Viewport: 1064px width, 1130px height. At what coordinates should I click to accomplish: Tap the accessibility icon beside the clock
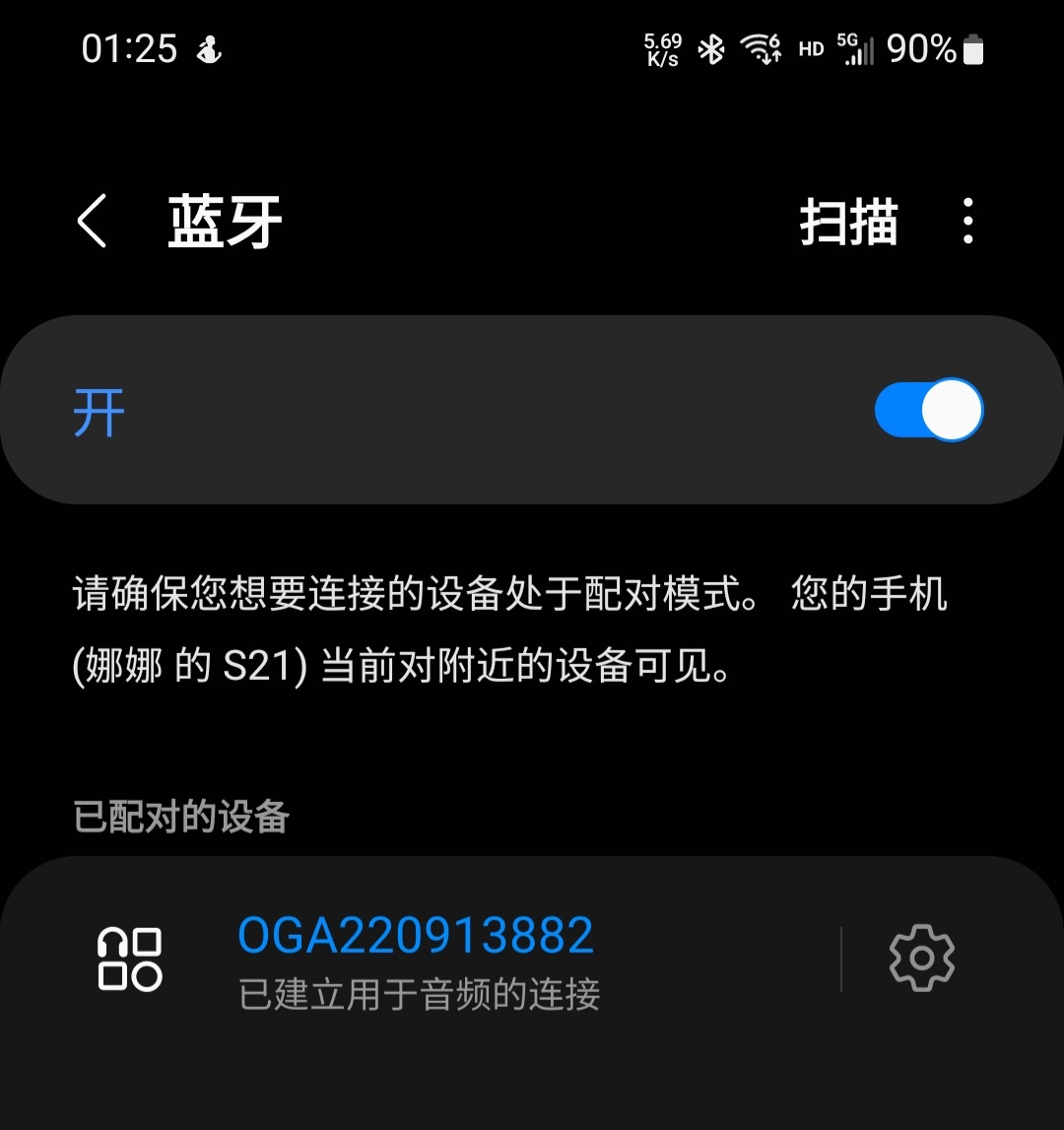pyautogui.click(x=210, y=48)
